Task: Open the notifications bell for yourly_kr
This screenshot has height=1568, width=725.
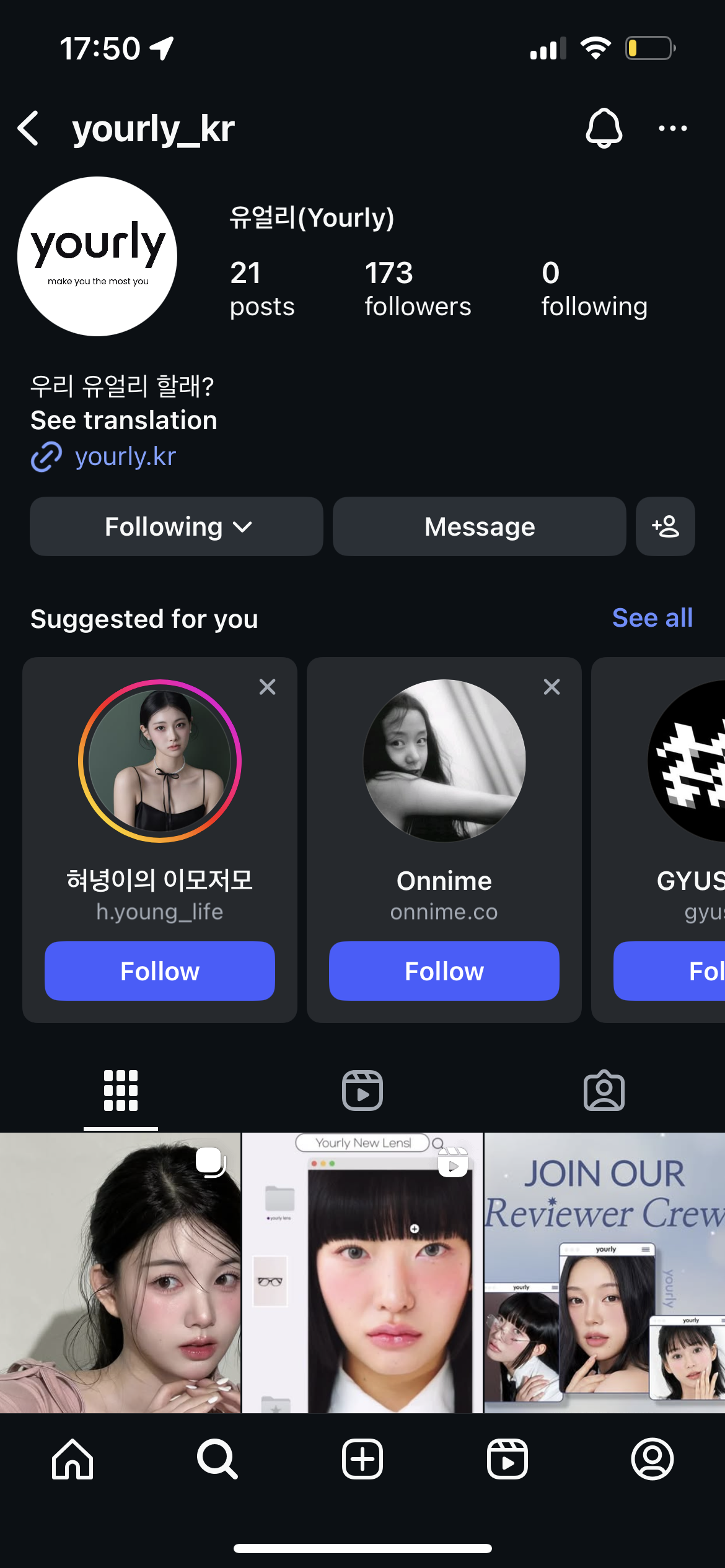Action: [604, 128]
